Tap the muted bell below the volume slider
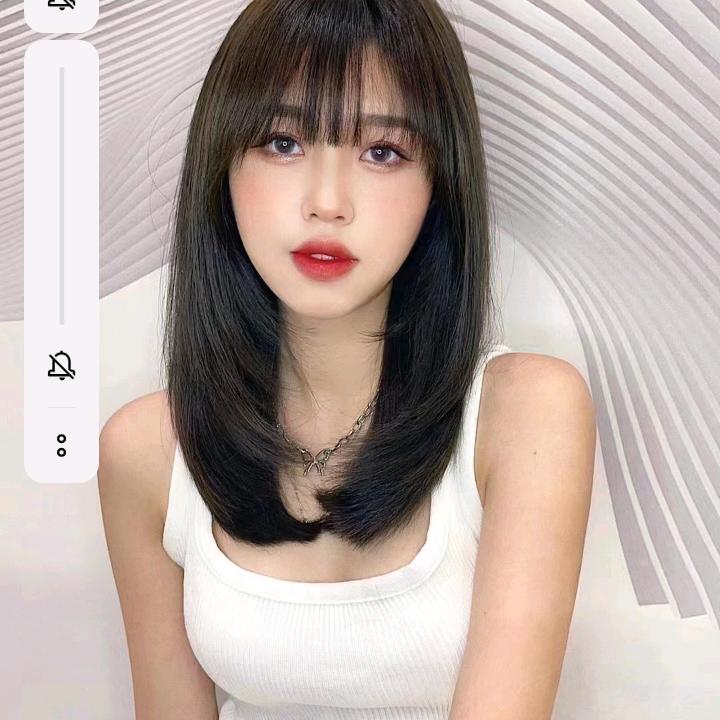Image resolution: width=720 pixels, height=720 pixels. coord(61,366)
